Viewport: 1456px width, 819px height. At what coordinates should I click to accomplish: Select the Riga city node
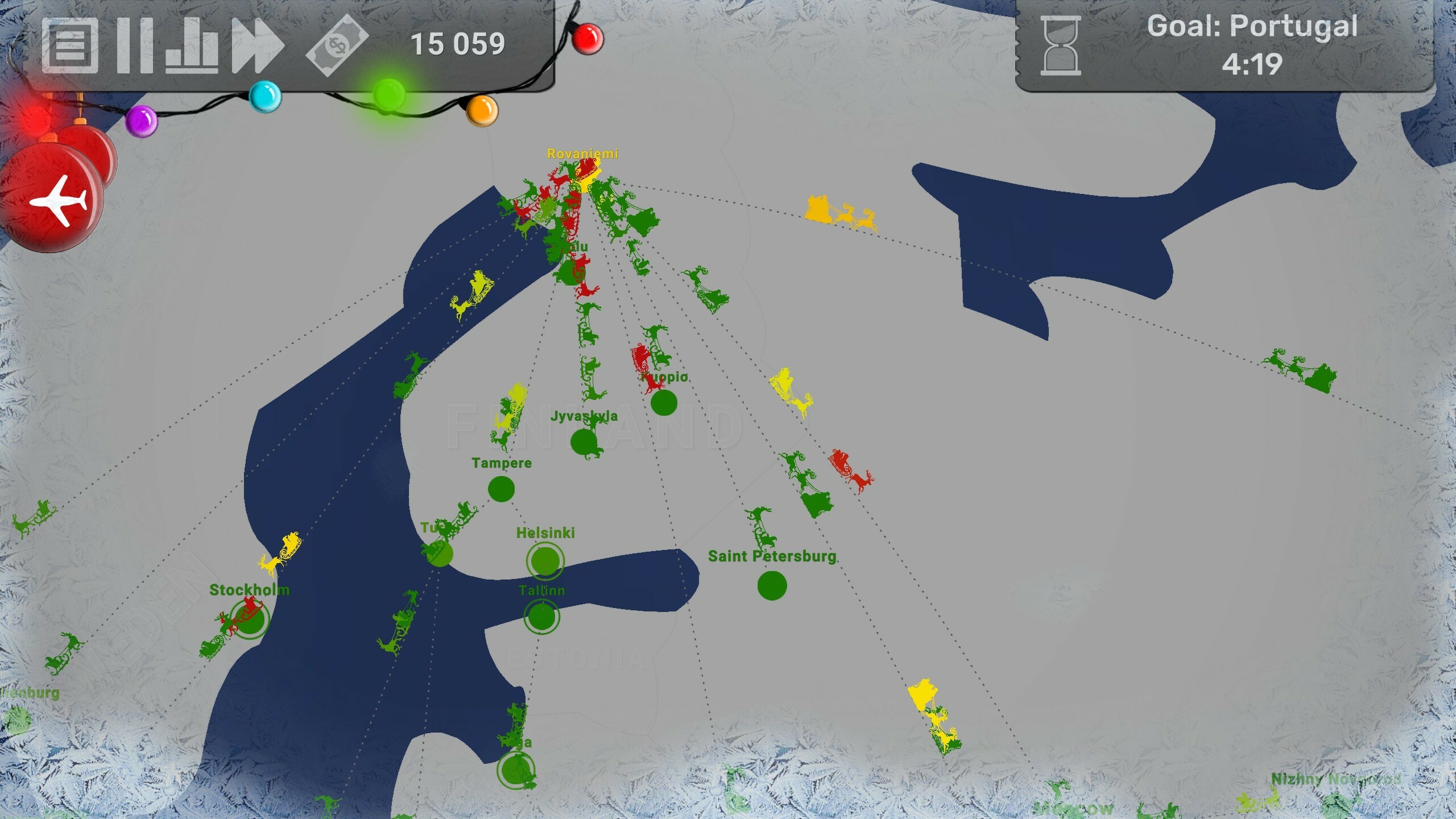tap(516, 770)
